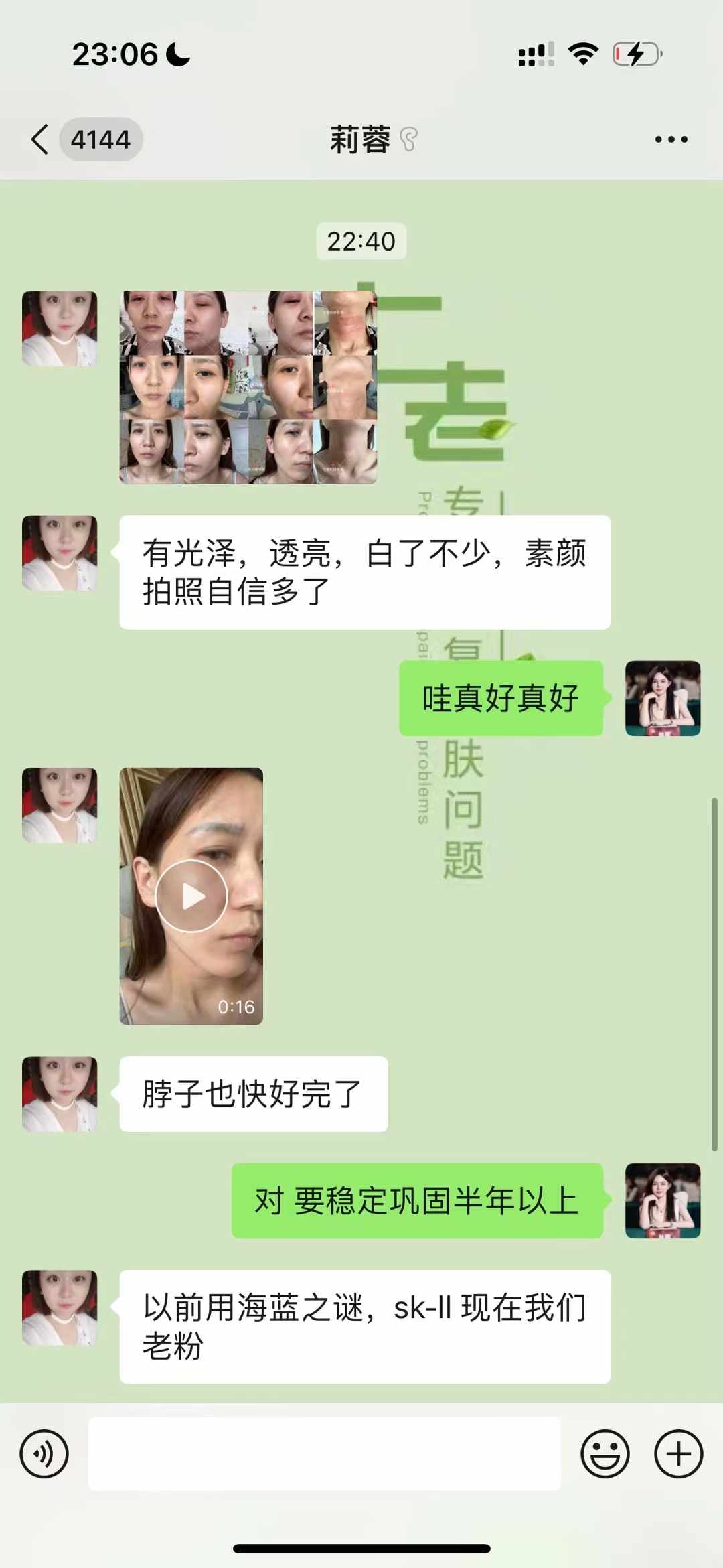Go back to the chat list
Screen dimensions: 723x1568
pyautogui.click(x=40, y=139)
